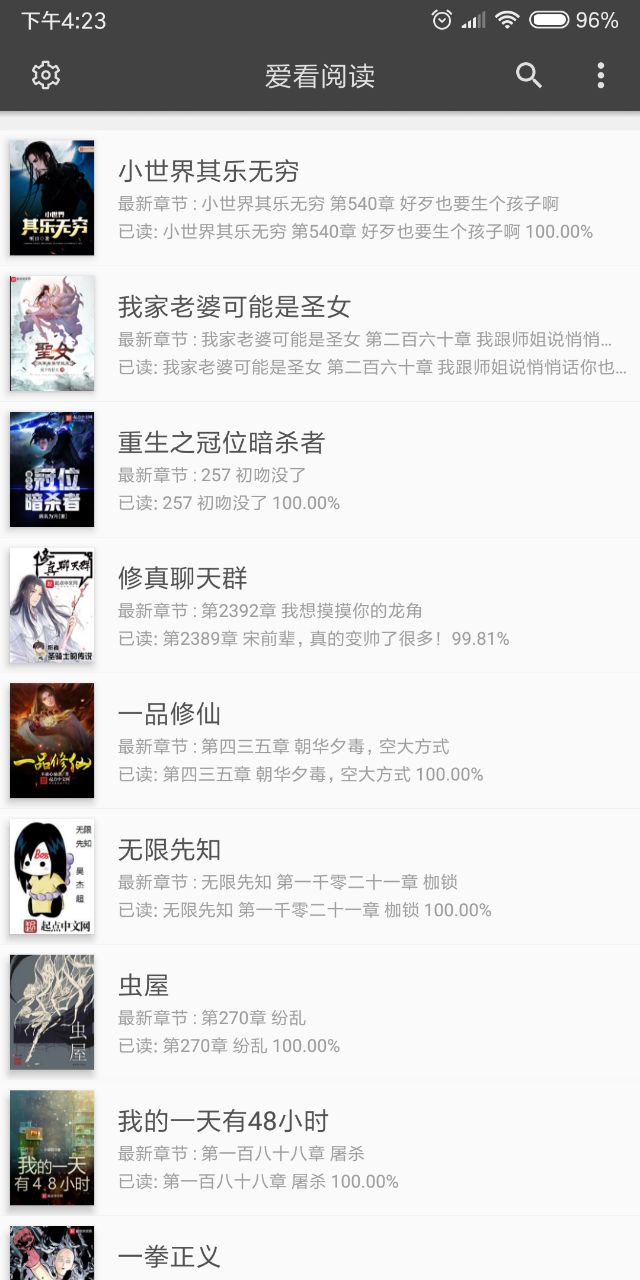Open the book 小世界其乐无穷
Viewport: 640px width, 1280px height.
click(320, 198)
